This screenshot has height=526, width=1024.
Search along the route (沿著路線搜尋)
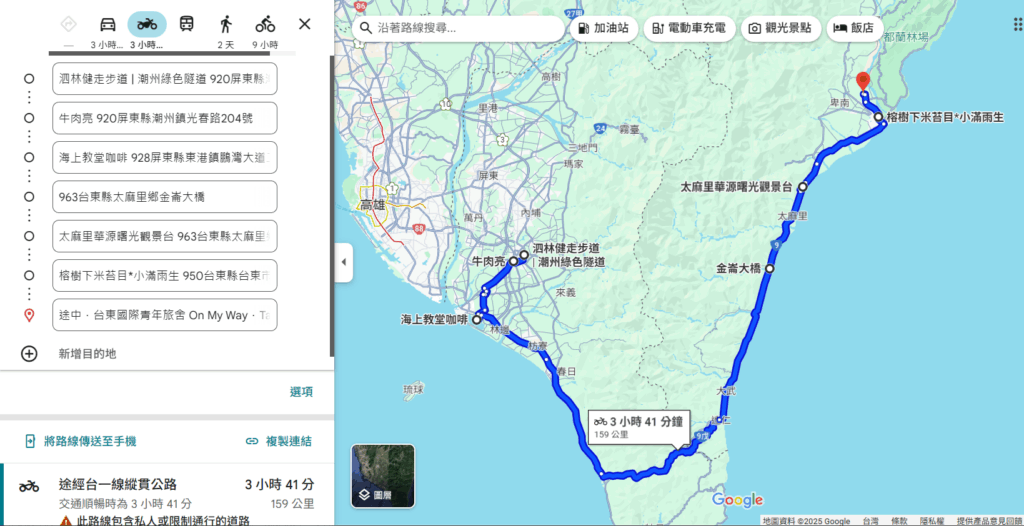point(460,29)
